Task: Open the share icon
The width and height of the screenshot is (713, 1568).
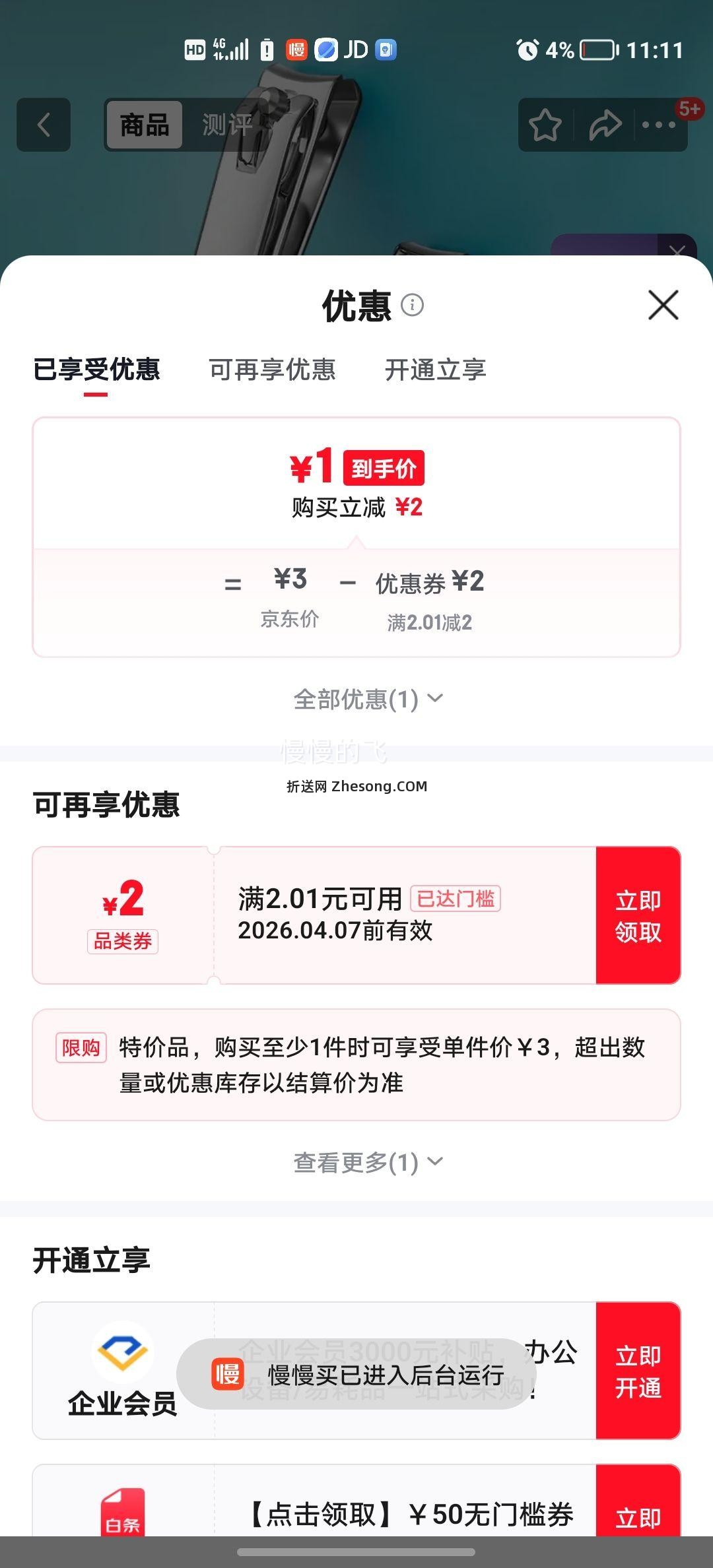Action: click(605, 125)
